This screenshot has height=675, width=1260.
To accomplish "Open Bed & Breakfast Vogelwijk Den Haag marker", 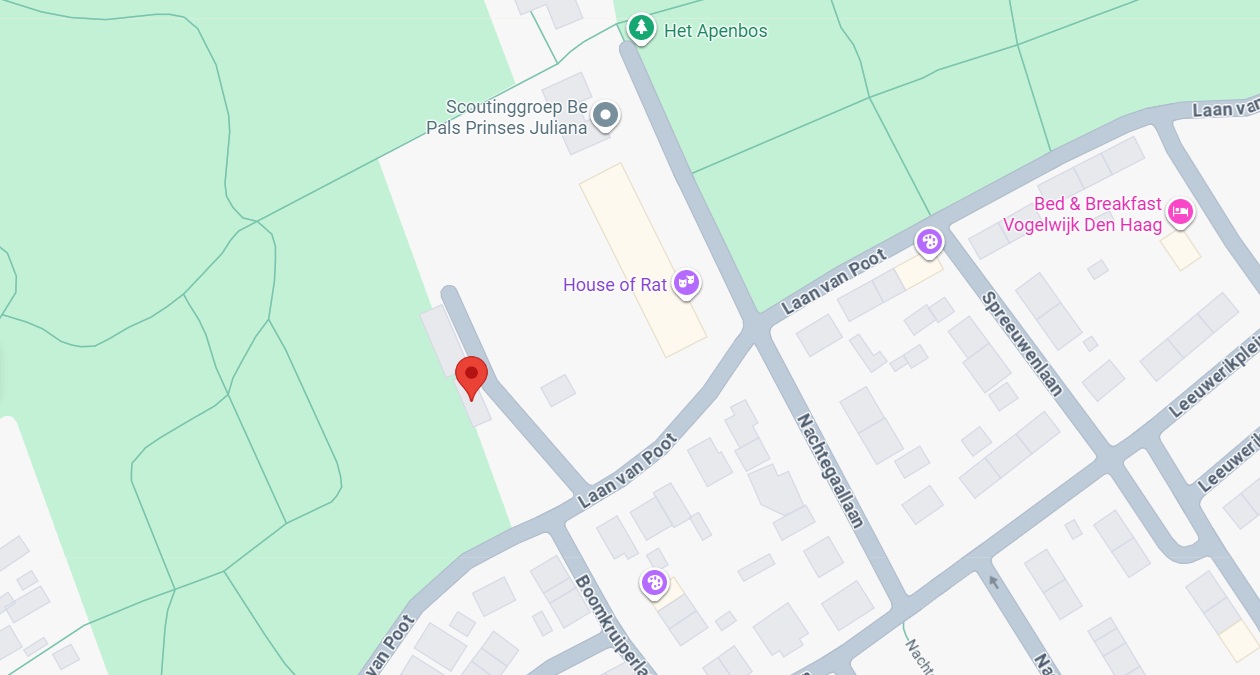I will (1181, 211).
